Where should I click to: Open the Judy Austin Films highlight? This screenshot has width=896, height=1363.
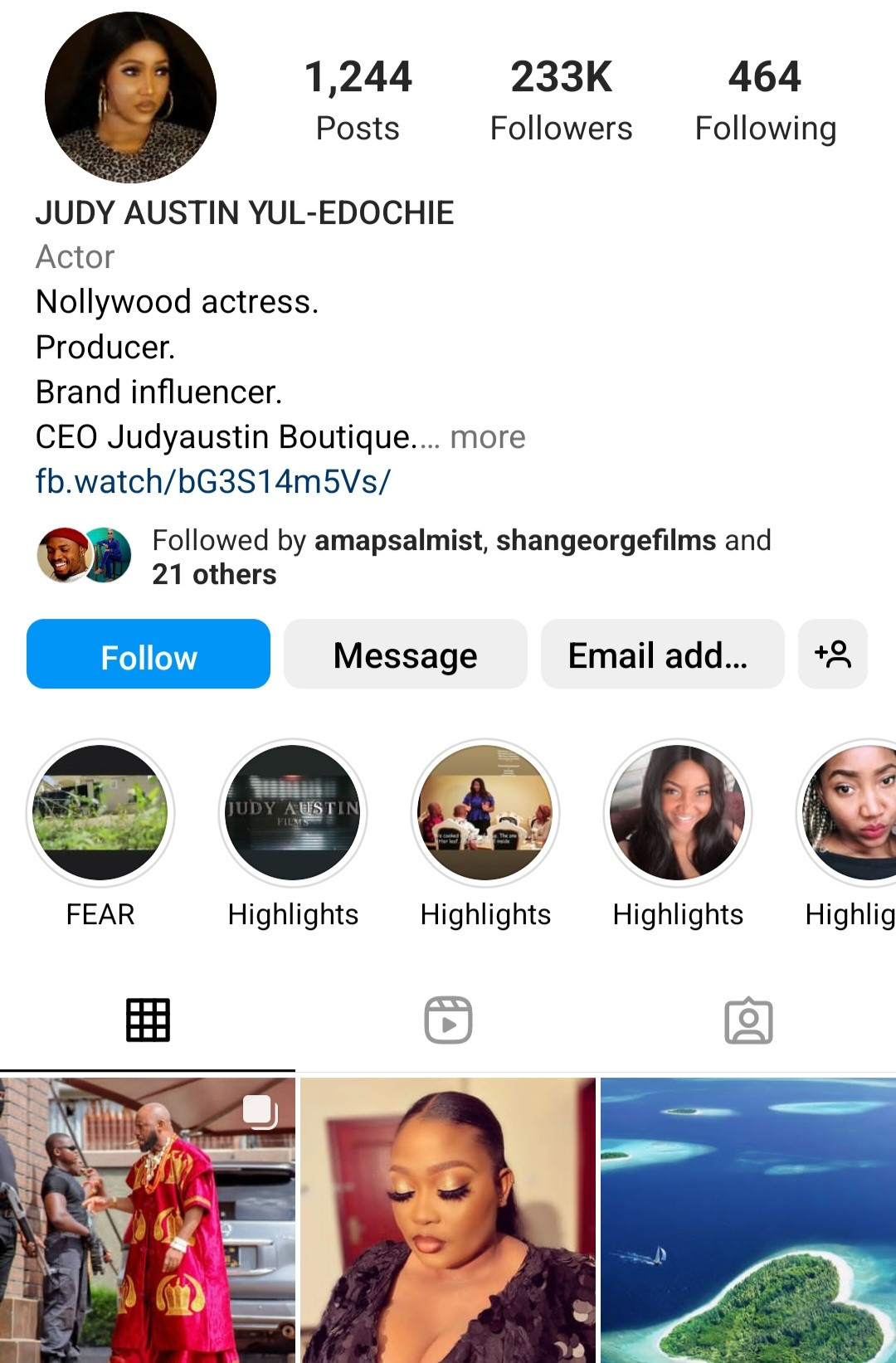pyautogui.click(x=293, y=813)
